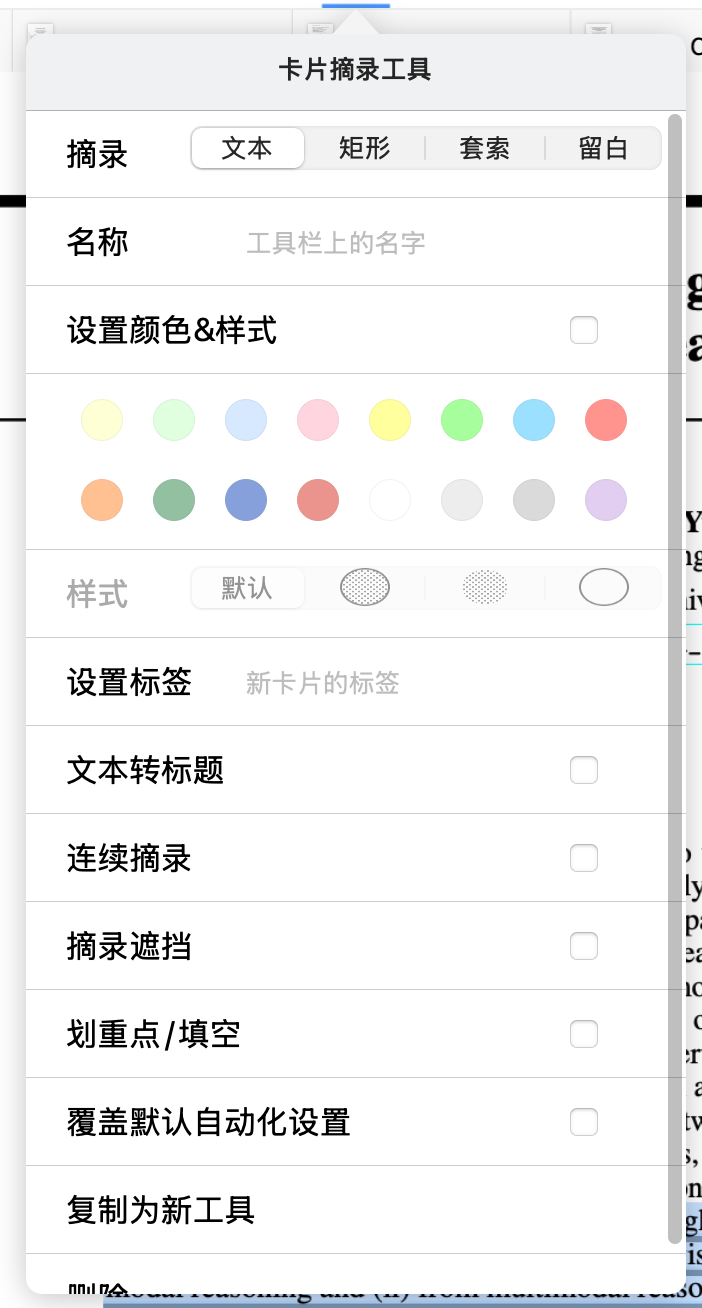The width and height of the screenshot is (702, 1308).
Task: Select the 文本 excerpt mode
Action: (247, 148)
